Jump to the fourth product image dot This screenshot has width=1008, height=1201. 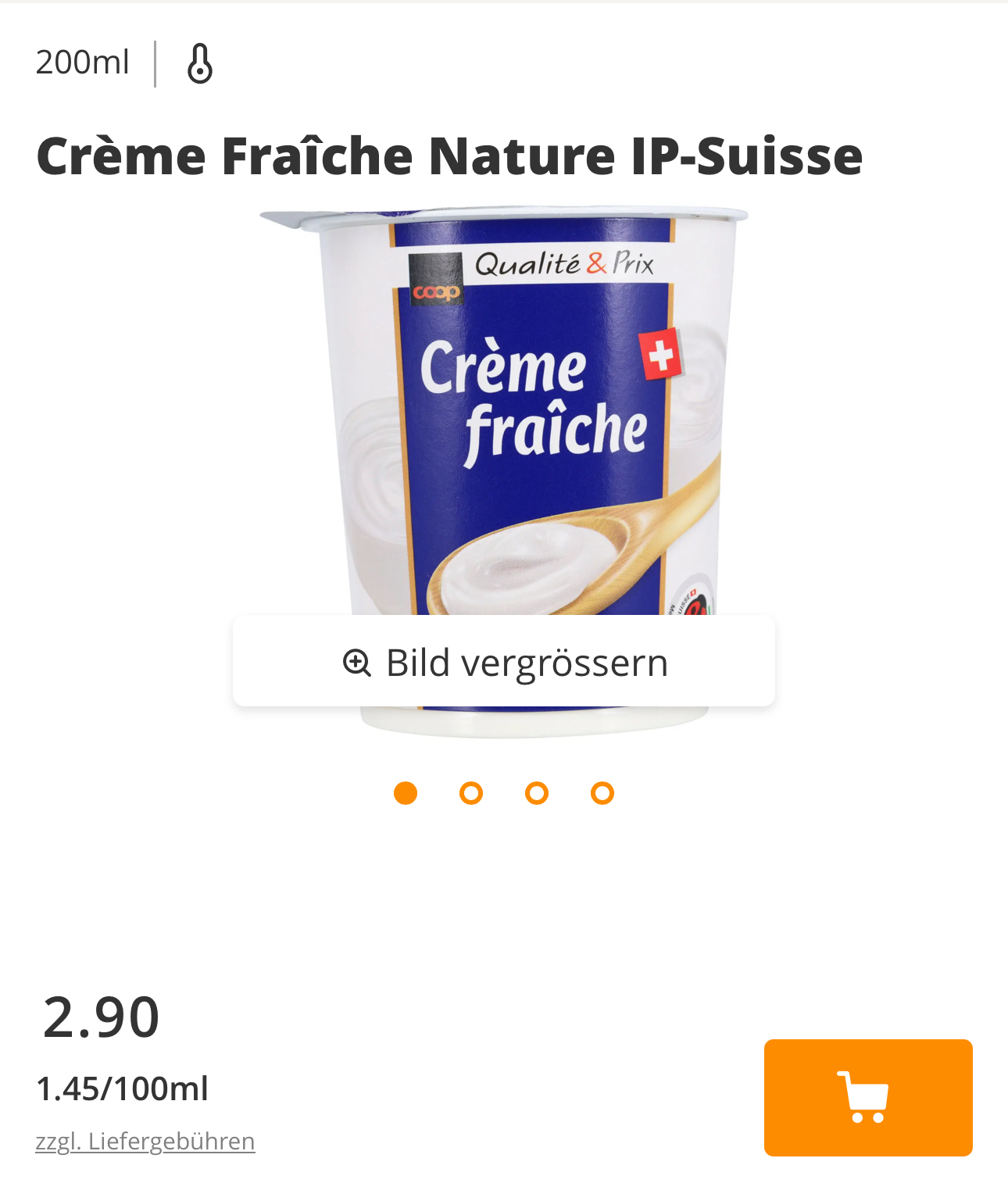602,793
